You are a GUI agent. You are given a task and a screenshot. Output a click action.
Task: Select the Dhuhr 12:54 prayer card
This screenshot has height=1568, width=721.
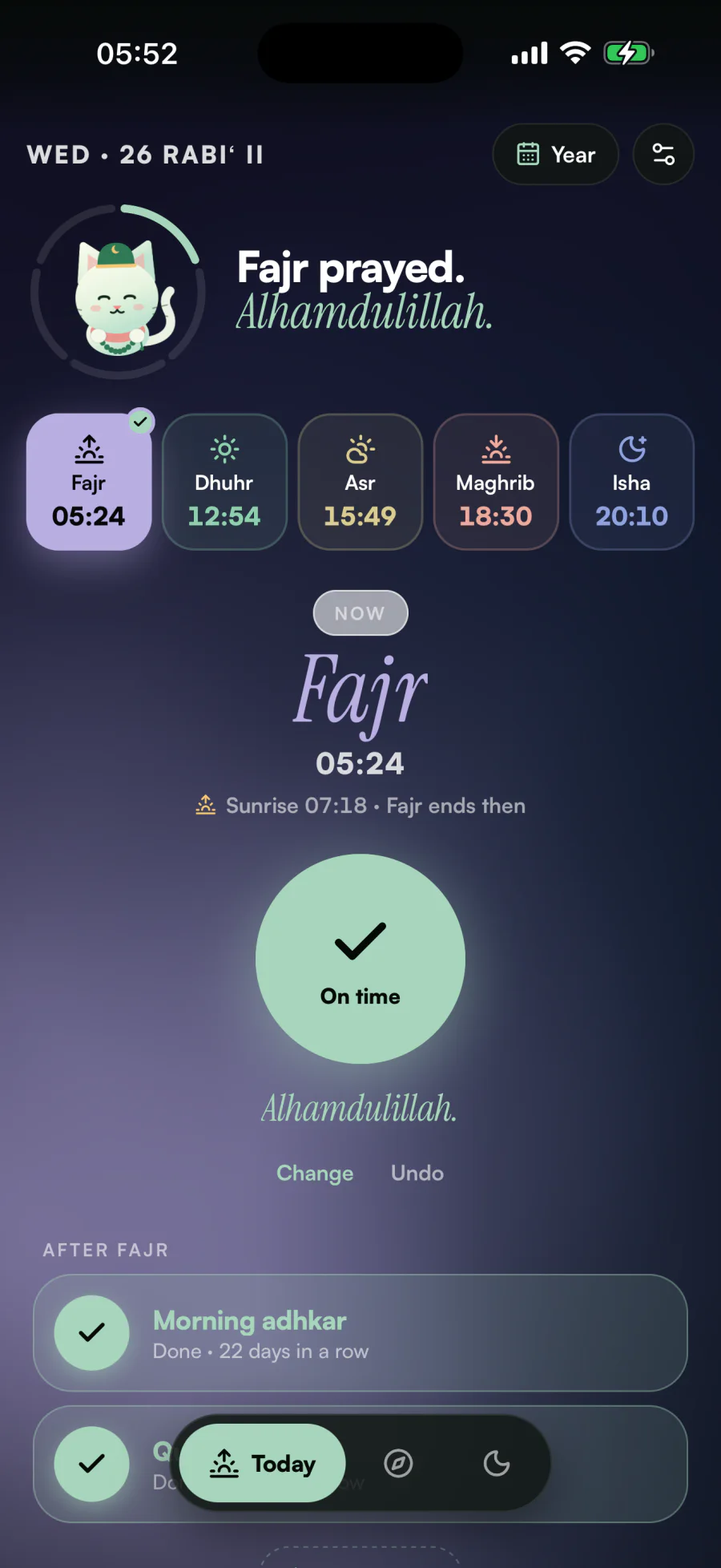(x=224, y=482)
